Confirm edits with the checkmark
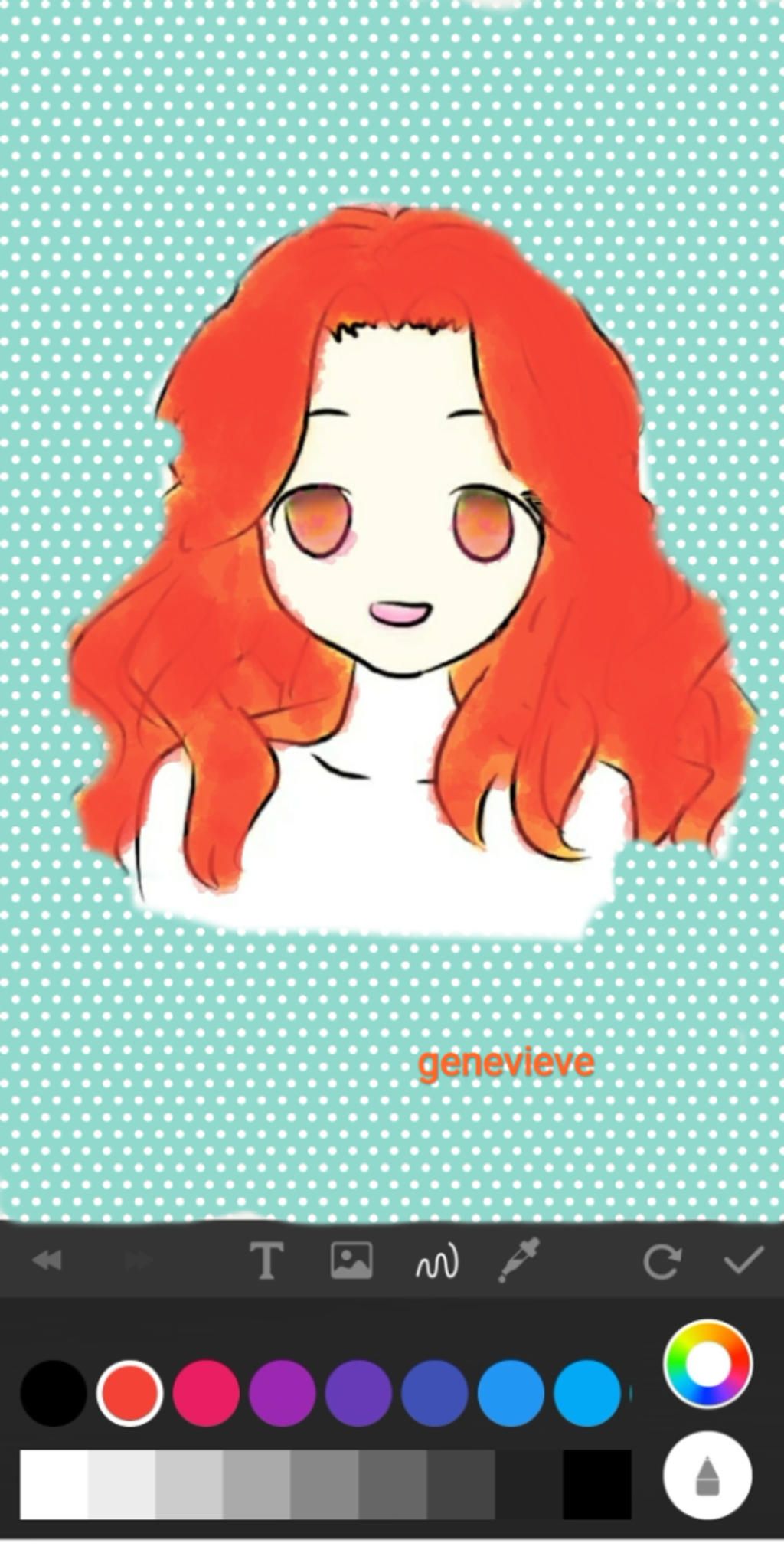The width and height of the screenshot is (784, 1553). tap(743, 1260)
